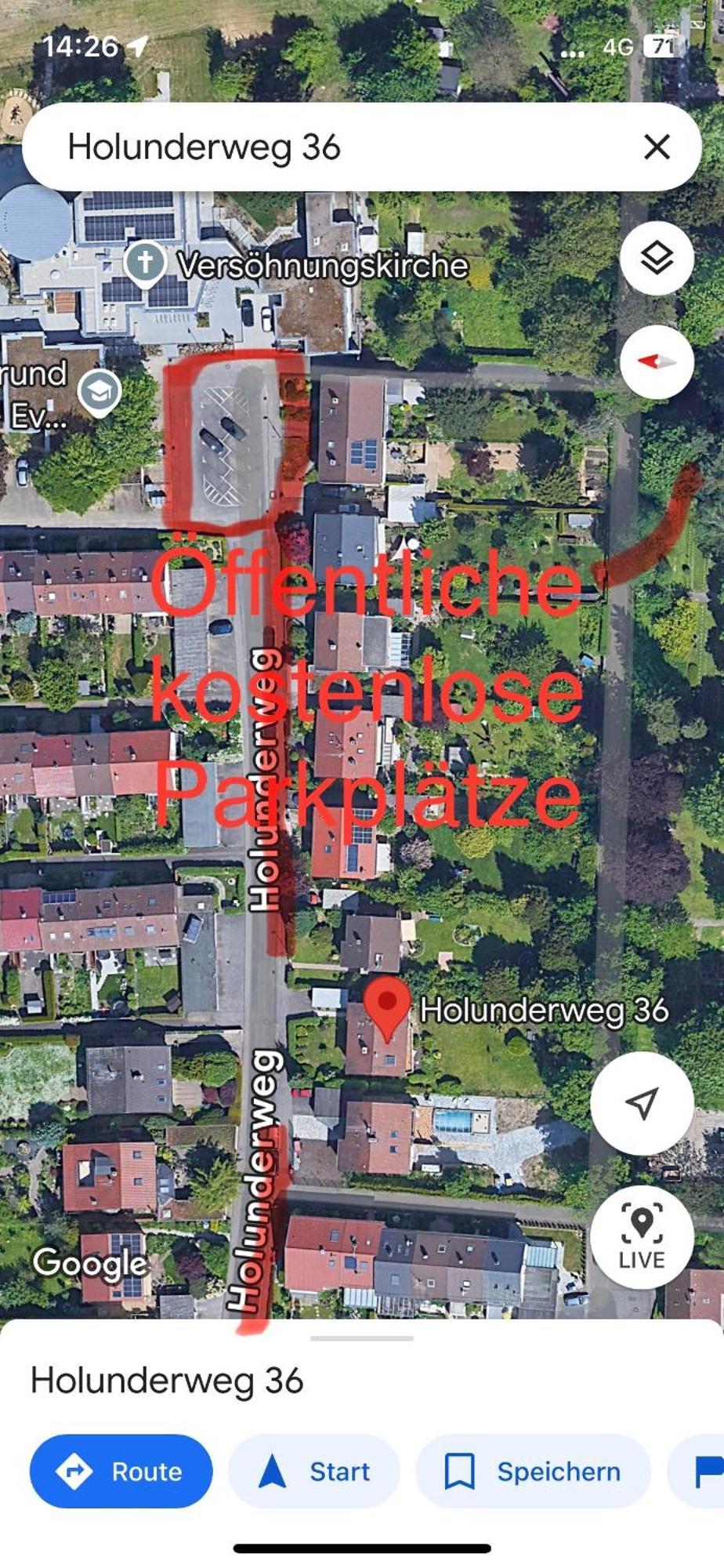
Task: Tap the compass to reset orientation
Action: pos(657,361)
